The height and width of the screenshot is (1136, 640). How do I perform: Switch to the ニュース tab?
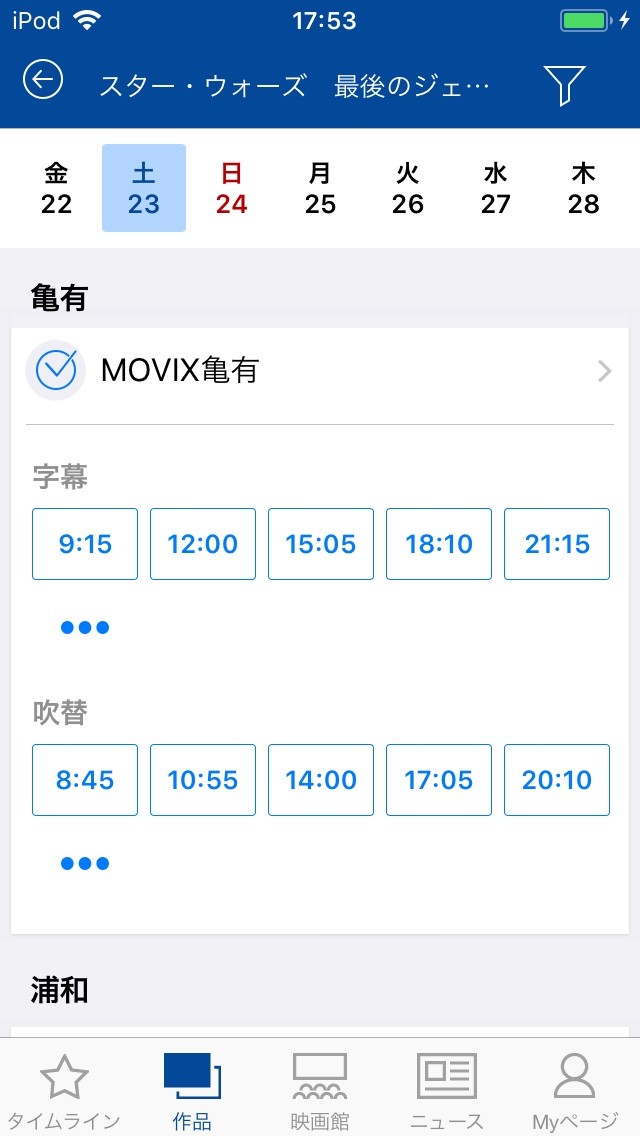447,1090
